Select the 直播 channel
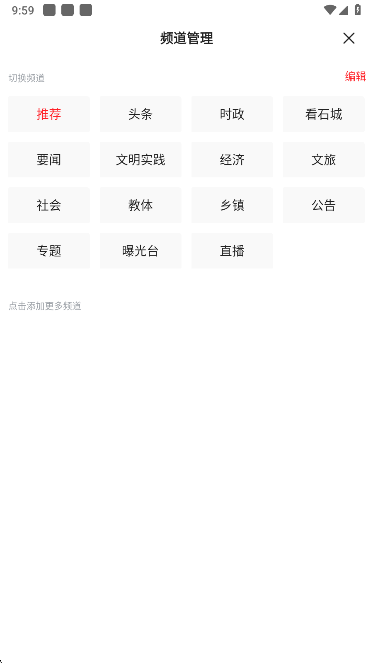 coord(232,251)
